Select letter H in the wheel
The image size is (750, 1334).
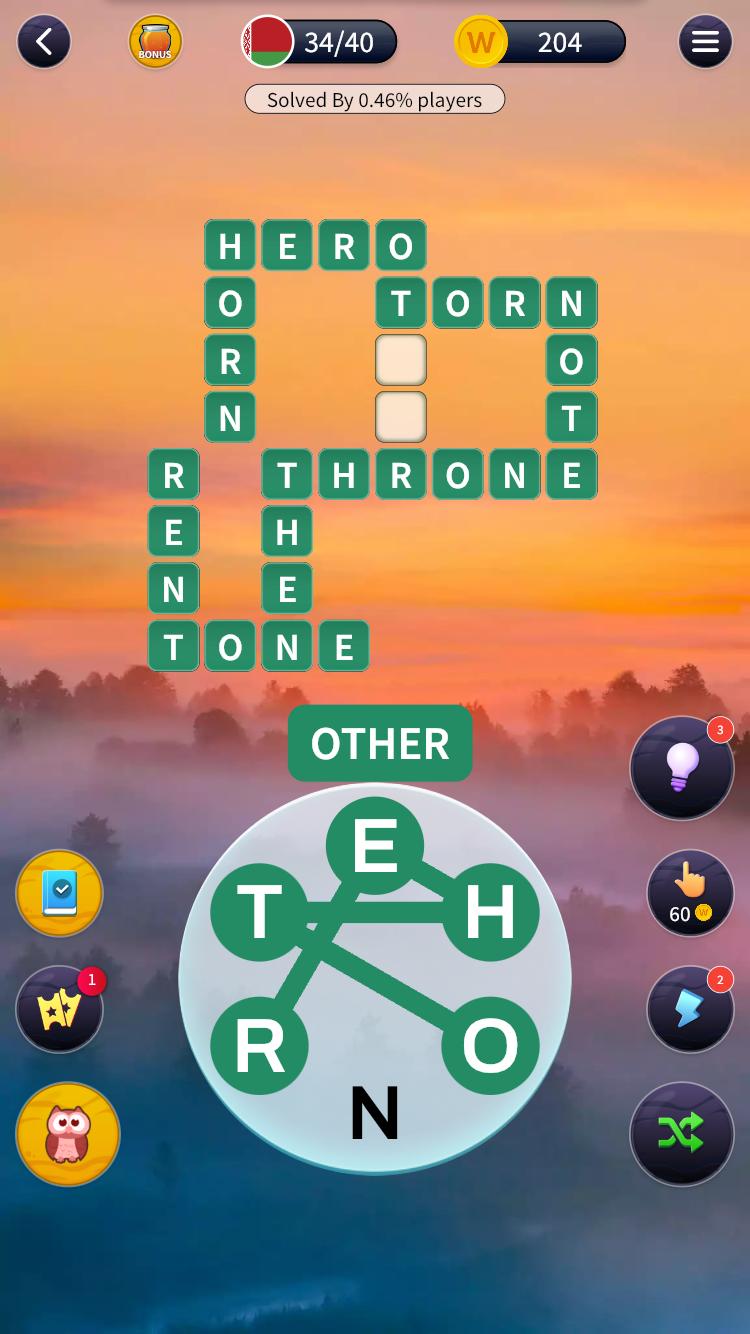point(490,912)
